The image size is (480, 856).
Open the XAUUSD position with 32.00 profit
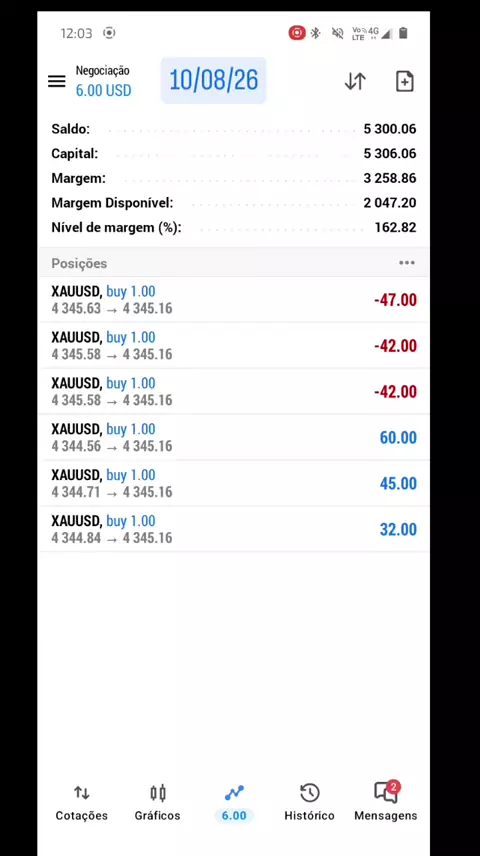pyautogui.click(x=234, y=529)
